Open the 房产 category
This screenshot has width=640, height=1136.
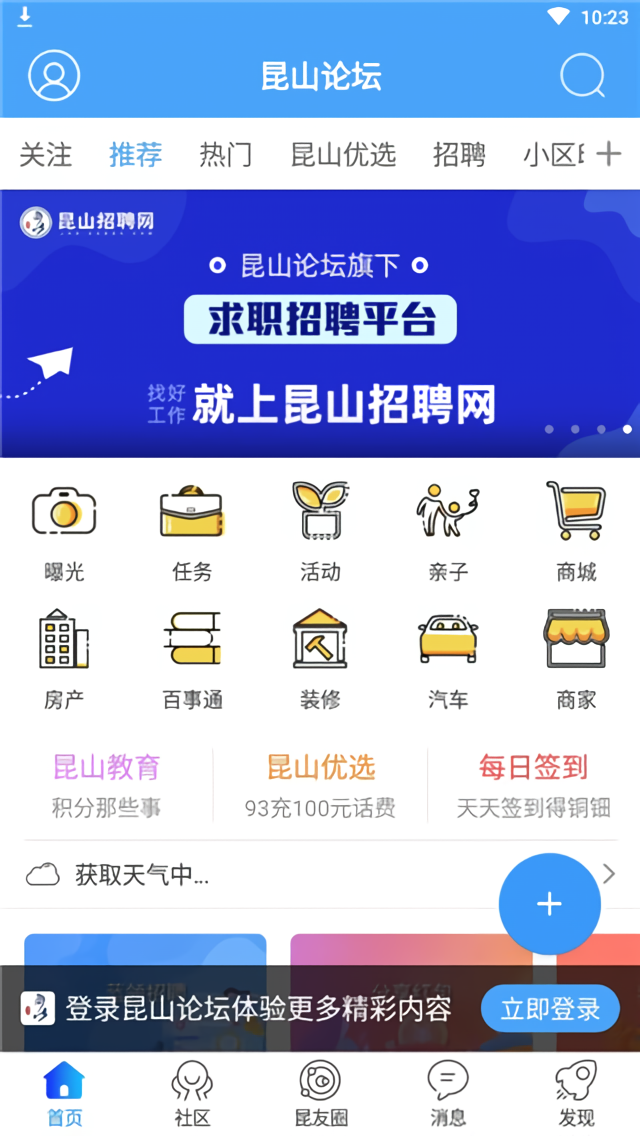[x=64, y=658]
